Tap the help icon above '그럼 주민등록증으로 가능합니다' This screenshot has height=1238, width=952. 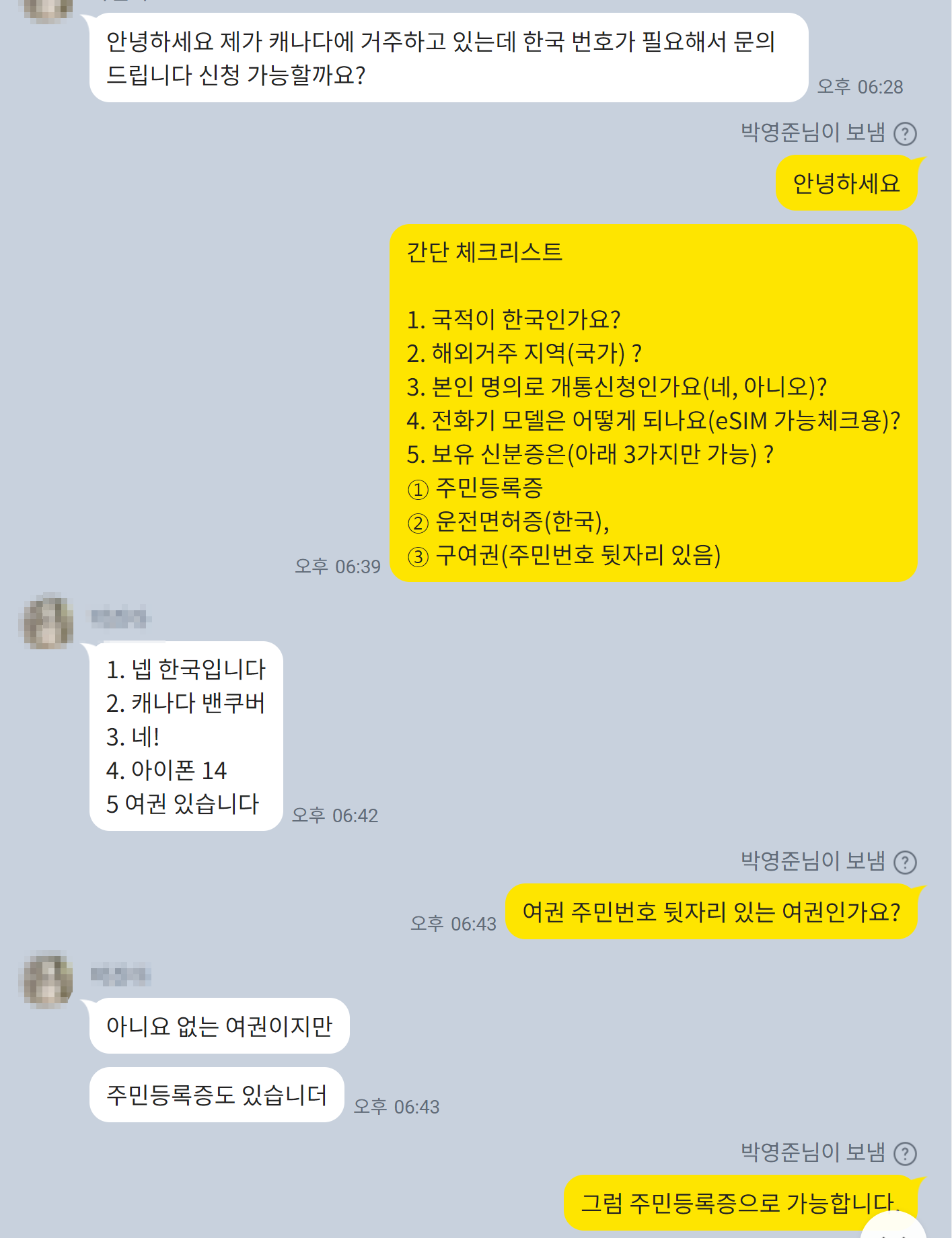point(905,1153)
